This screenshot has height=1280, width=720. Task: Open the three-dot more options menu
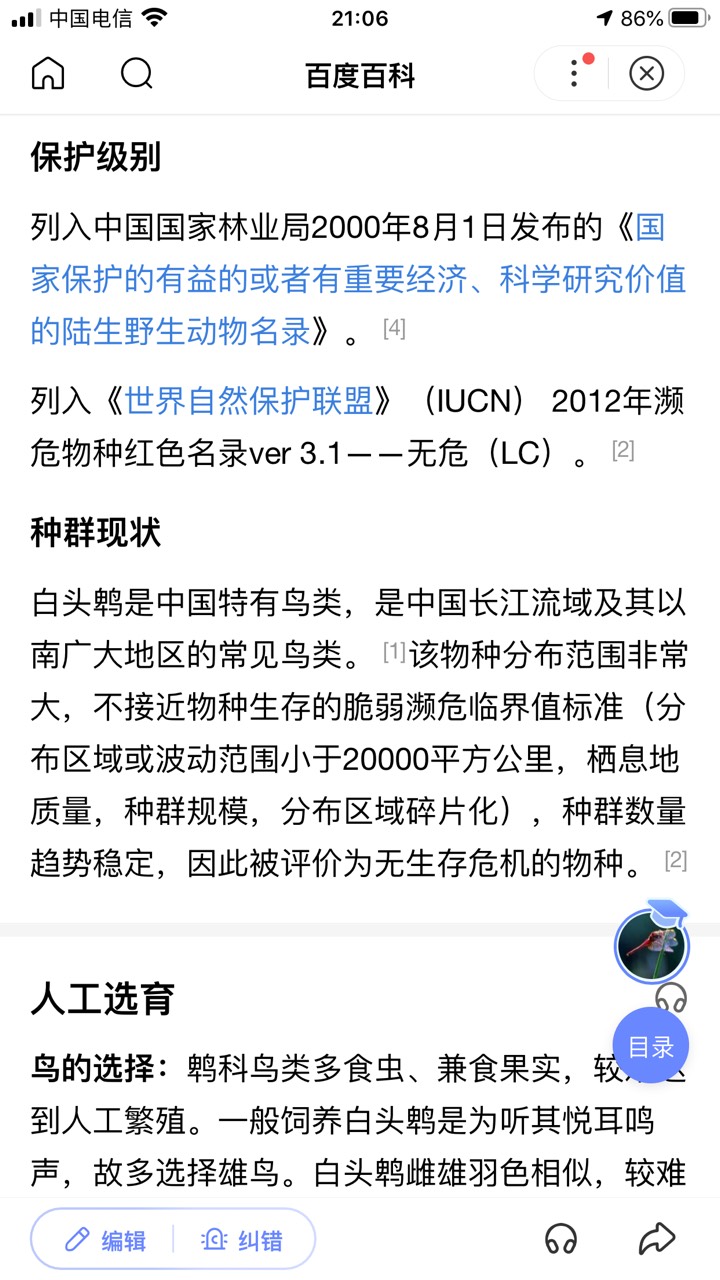pos(574,74)
